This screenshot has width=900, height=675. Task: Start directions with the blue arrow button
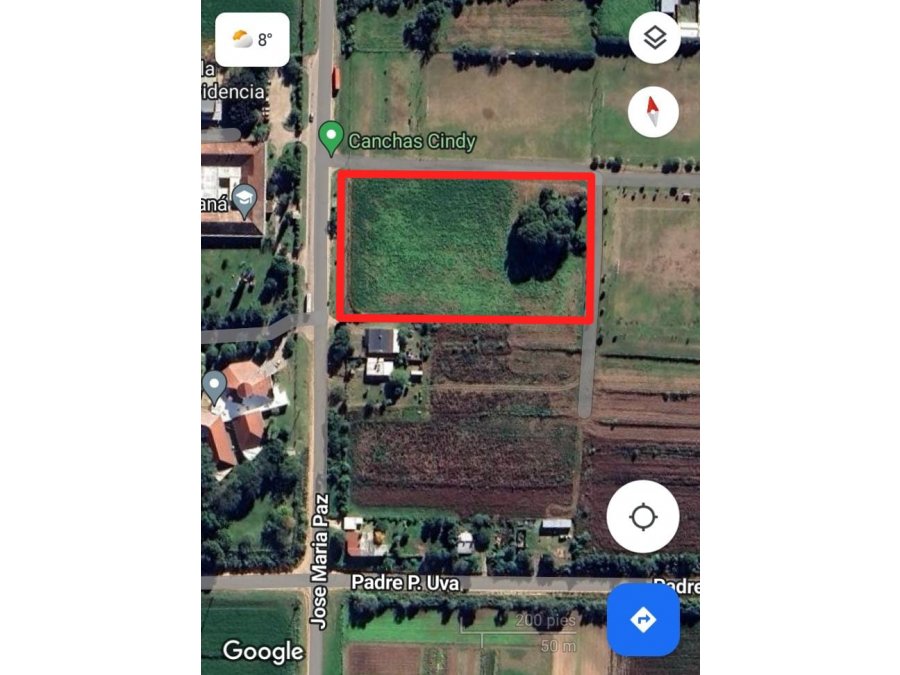click(x=643, y=620)
